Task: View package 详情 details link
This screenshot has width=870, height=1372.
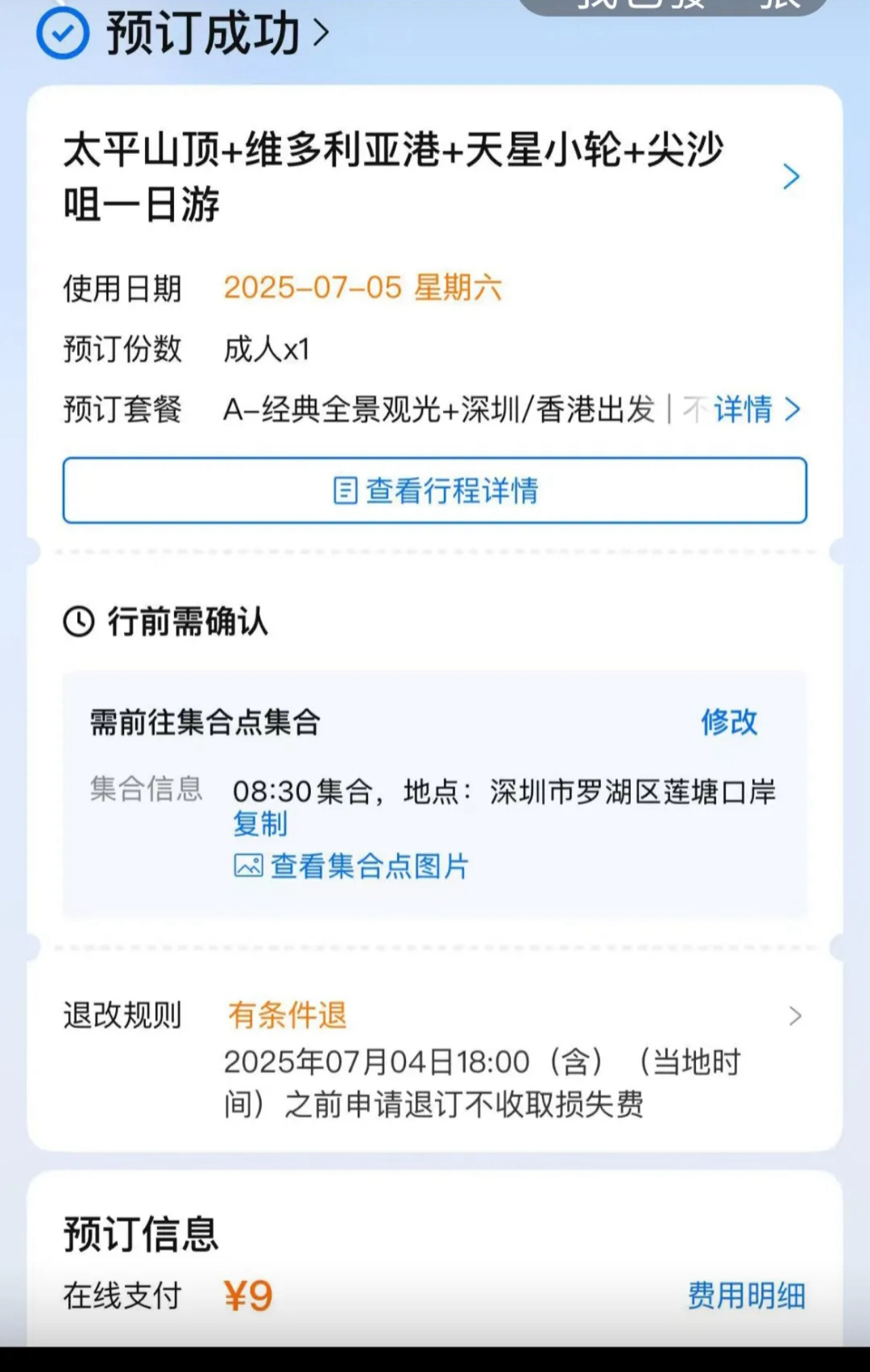Action: pos(755,409)
